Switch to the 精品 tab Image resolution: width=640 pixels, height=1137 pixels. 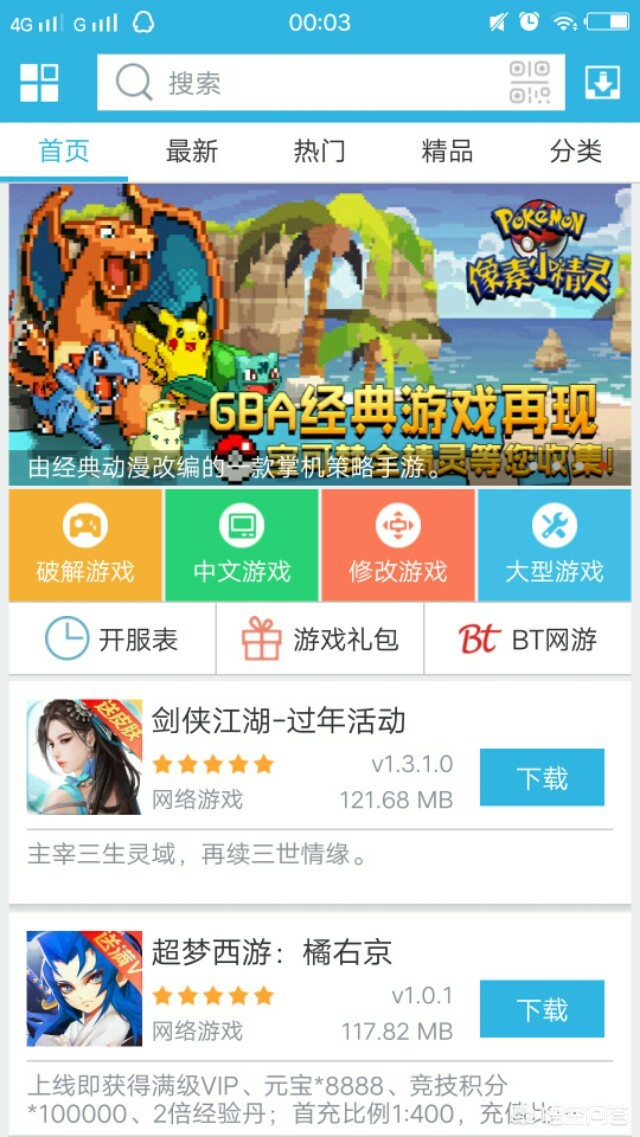tap(447, 152)
